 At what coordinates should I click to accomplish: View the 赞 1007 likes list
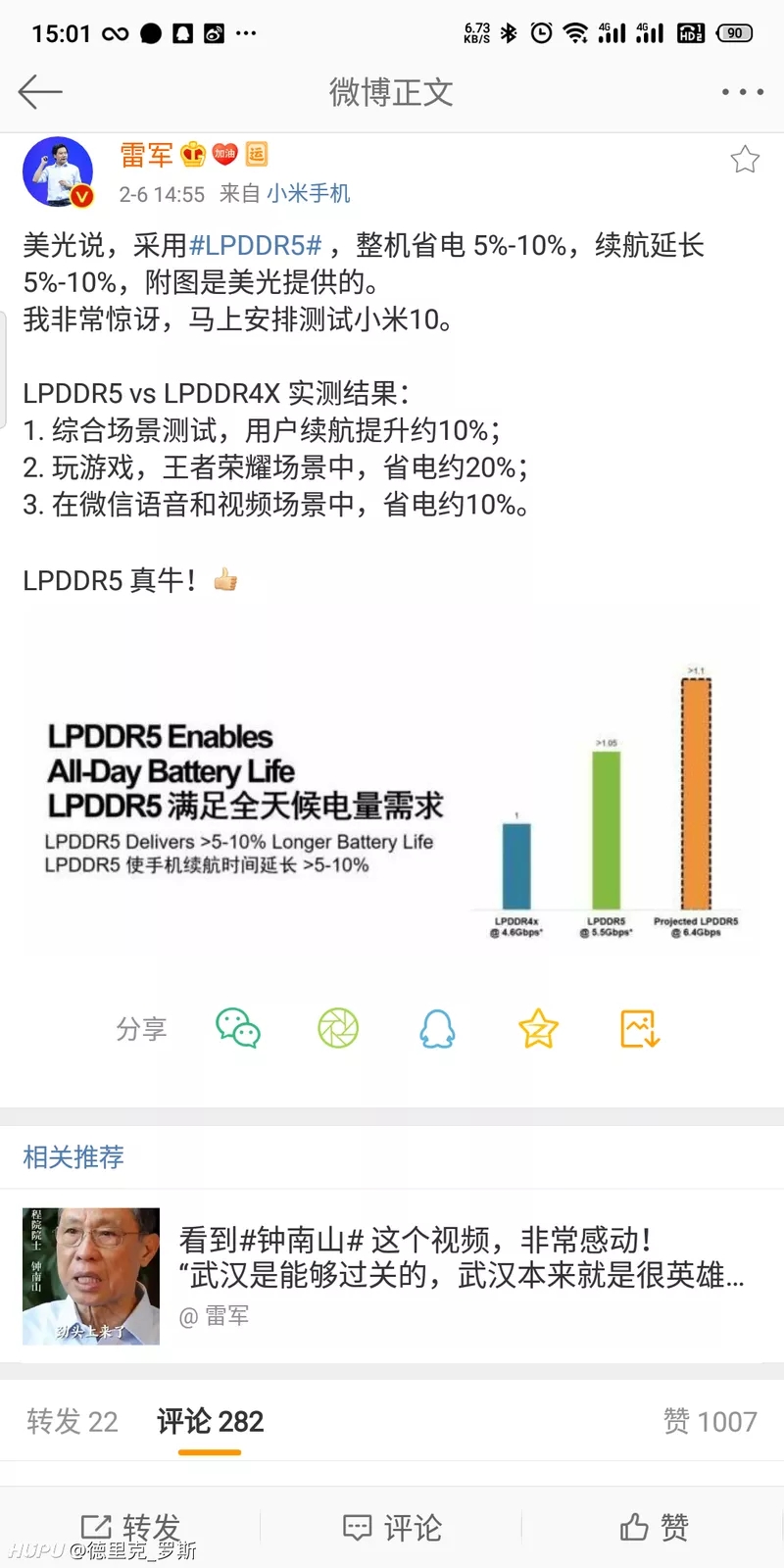pos(710,1421)
